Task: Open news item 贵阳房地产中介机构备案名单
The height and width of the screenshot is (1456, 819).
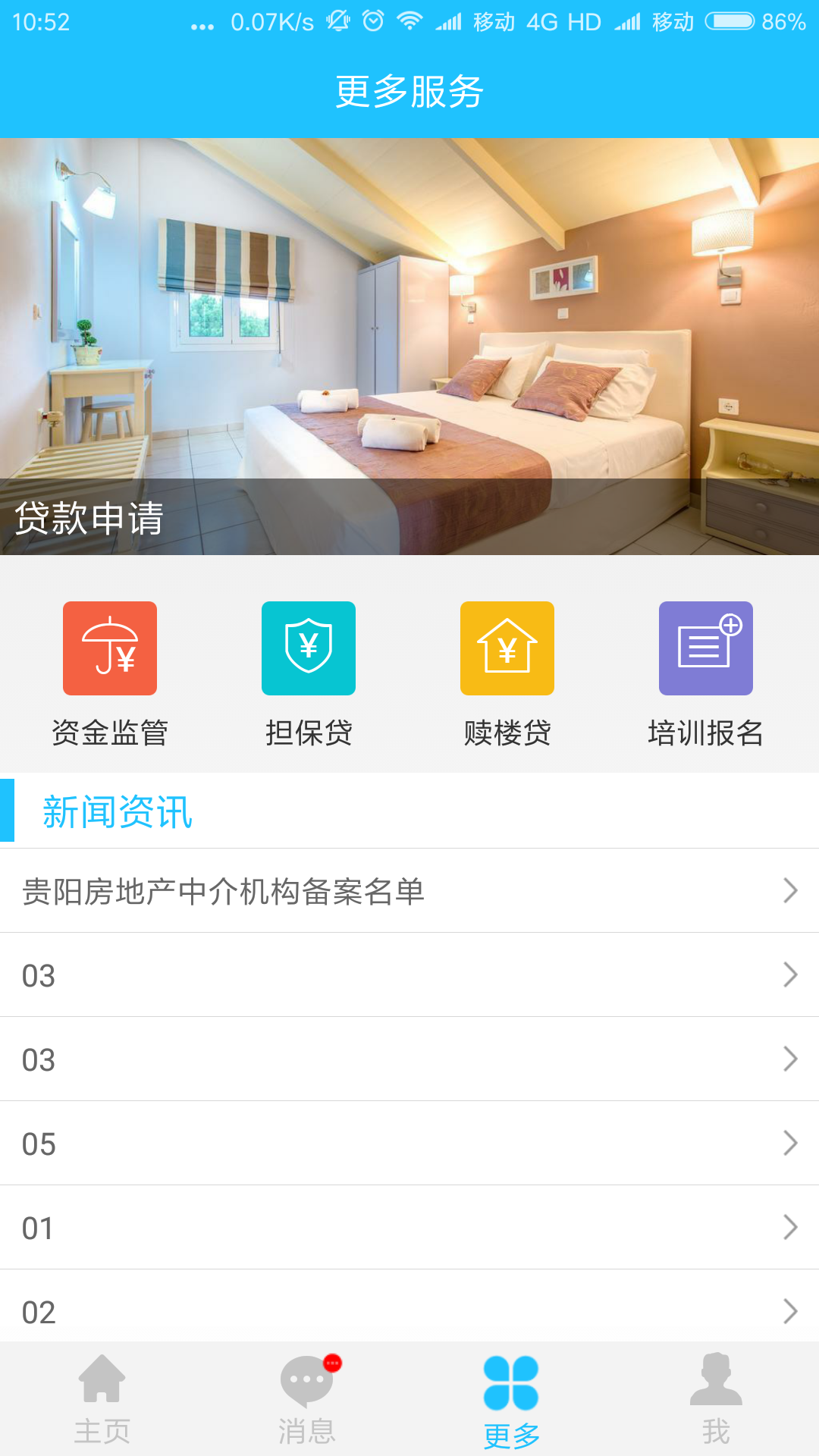Action: (x=409, y=891)
